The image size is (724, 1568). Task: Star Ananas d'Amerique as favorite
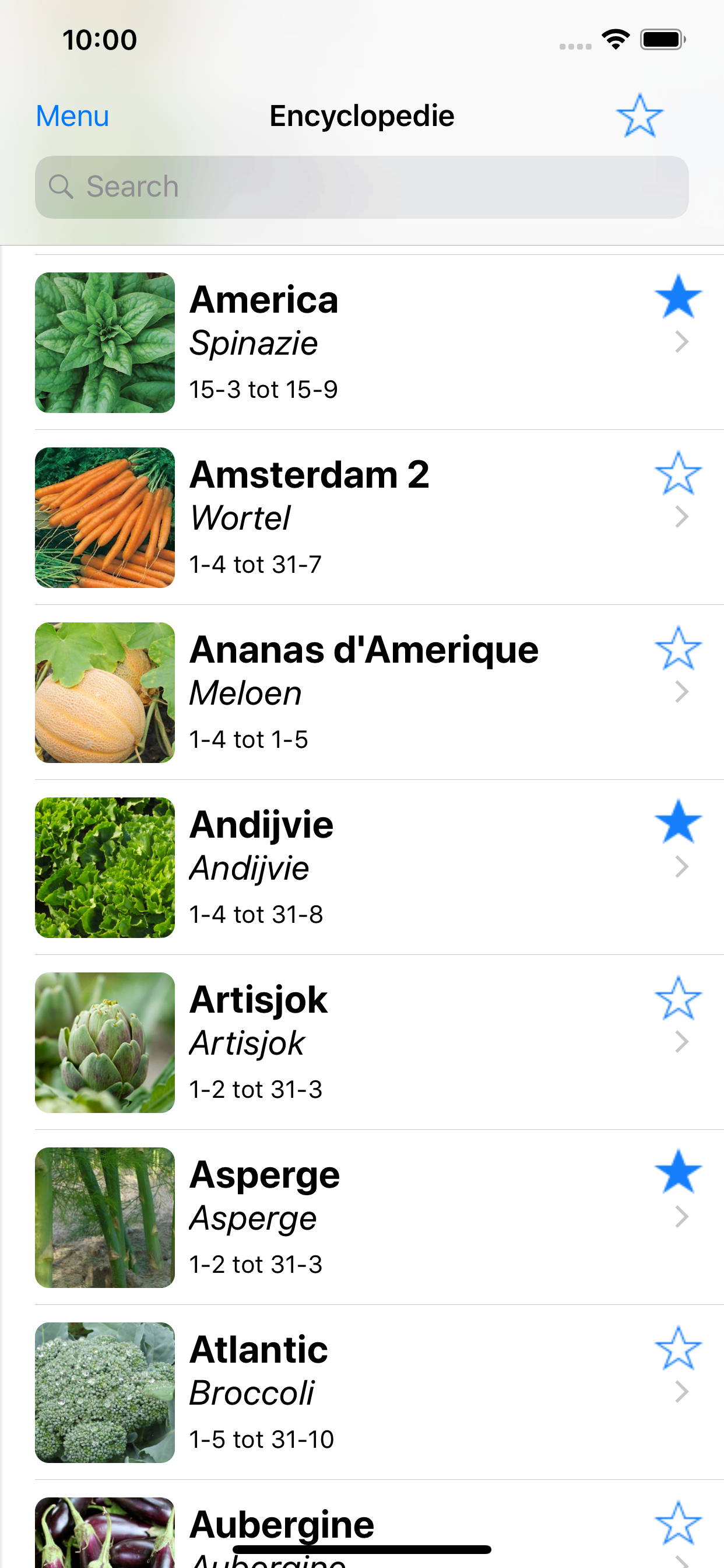click(678, 647)
